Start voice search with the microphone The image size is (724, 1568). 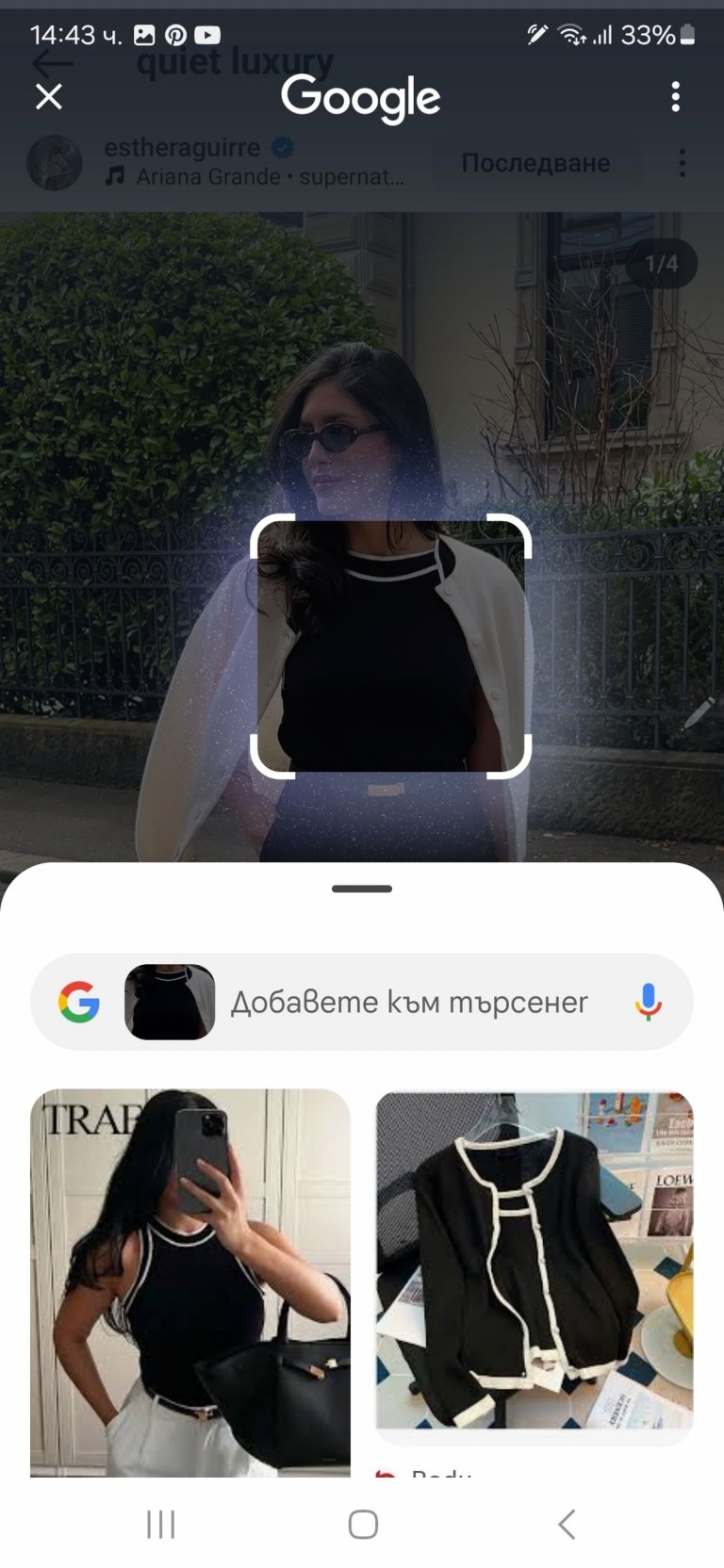pyautogui.click(x=648, y=1002)
